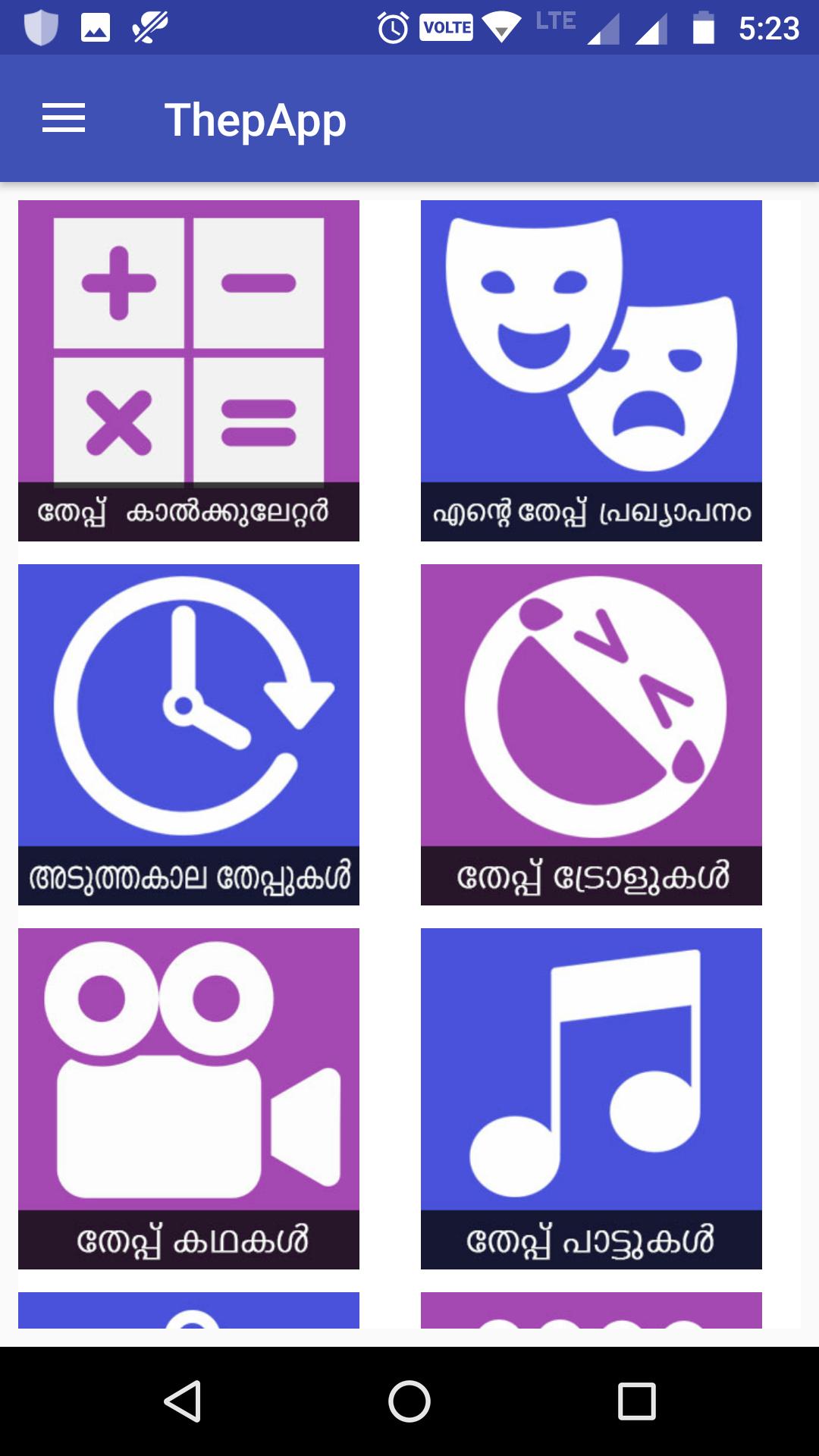Open the hamburger navigation drawer
Viewport: 819px width, 1456px height.
pos(64,119)
